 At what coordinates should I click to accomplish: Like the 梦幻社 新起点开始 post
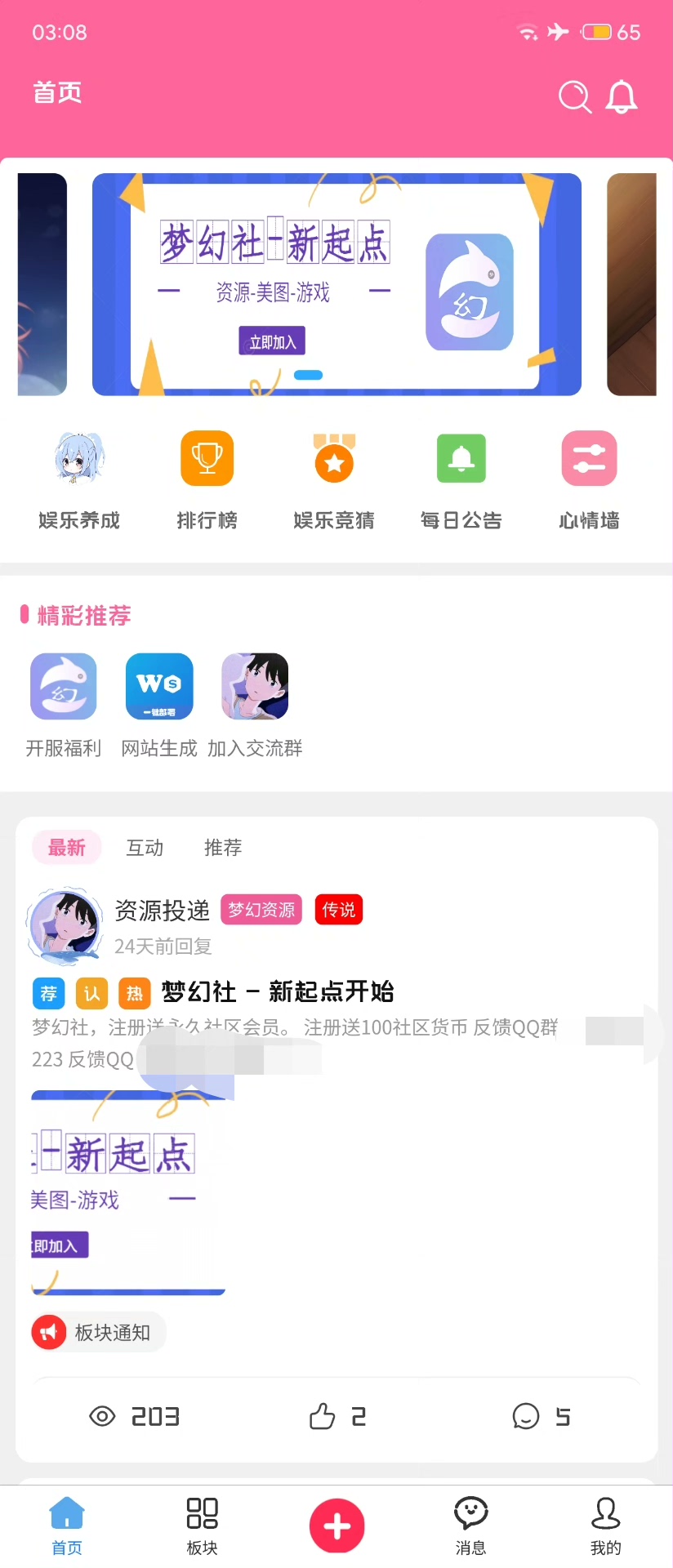[336, 1416]
